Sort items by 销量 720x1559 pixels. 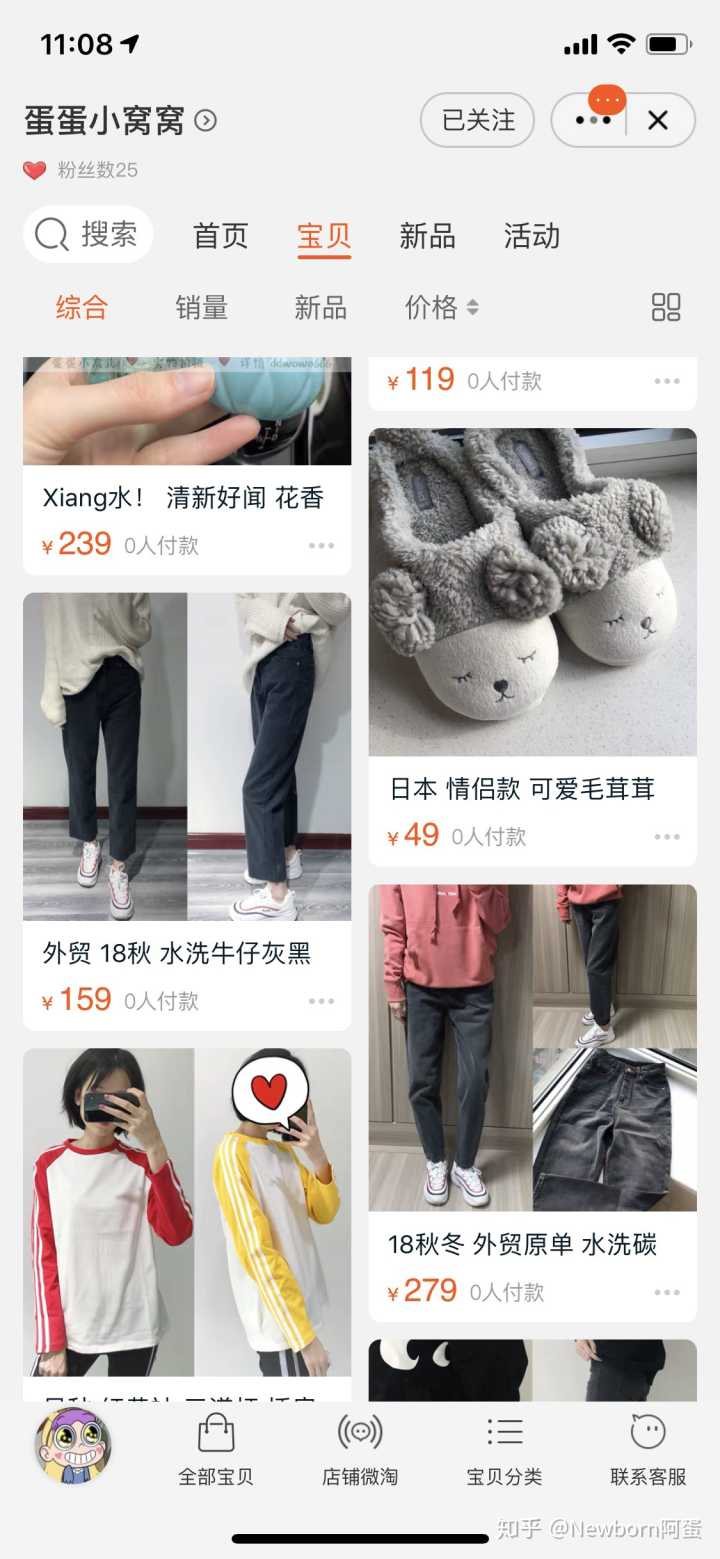(201, 307)
